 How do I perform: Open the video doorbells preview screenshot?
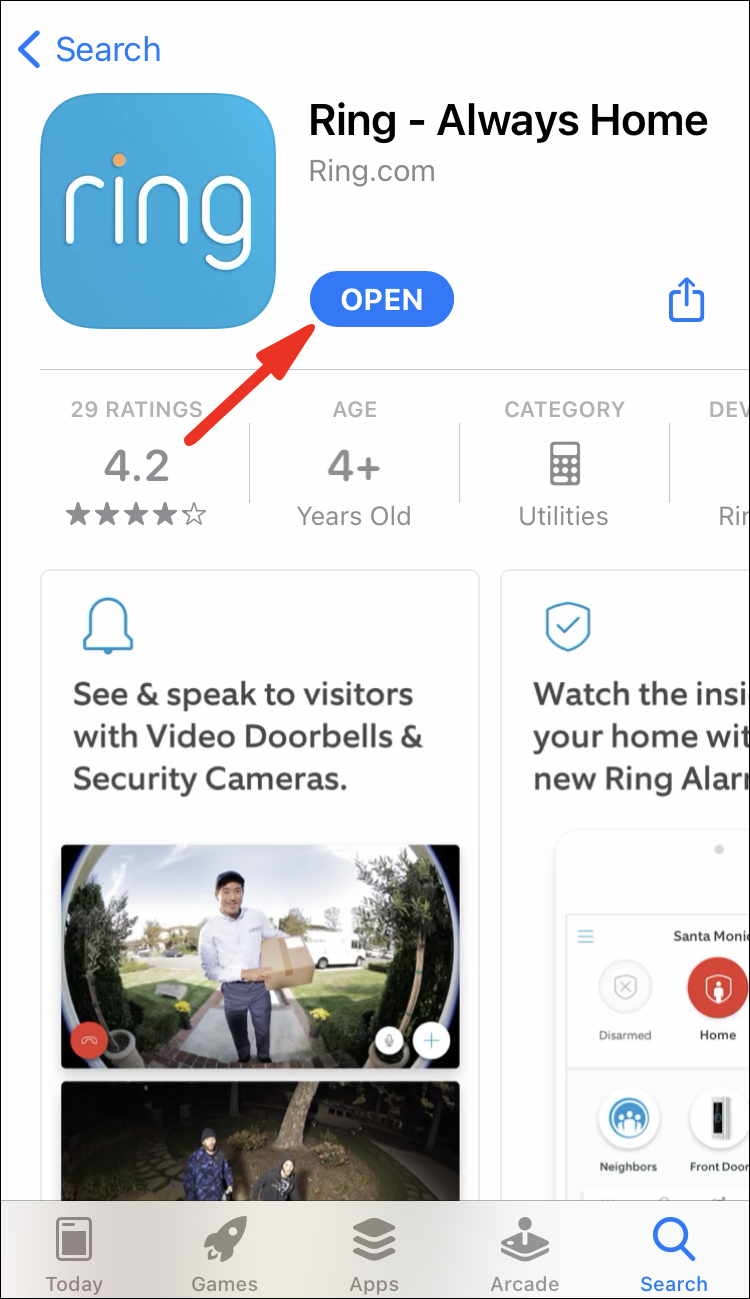click(x=260, y=880)
